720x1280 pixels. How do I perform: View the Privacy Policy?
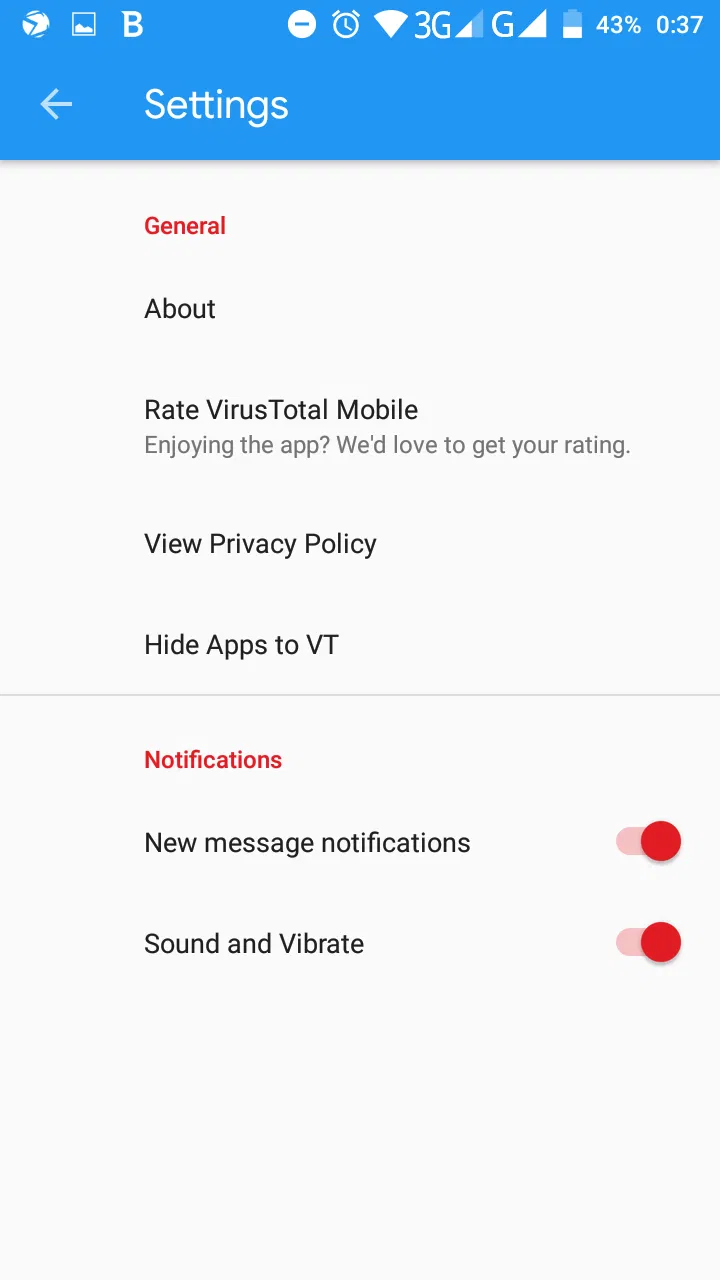click(x=260, y=544)
